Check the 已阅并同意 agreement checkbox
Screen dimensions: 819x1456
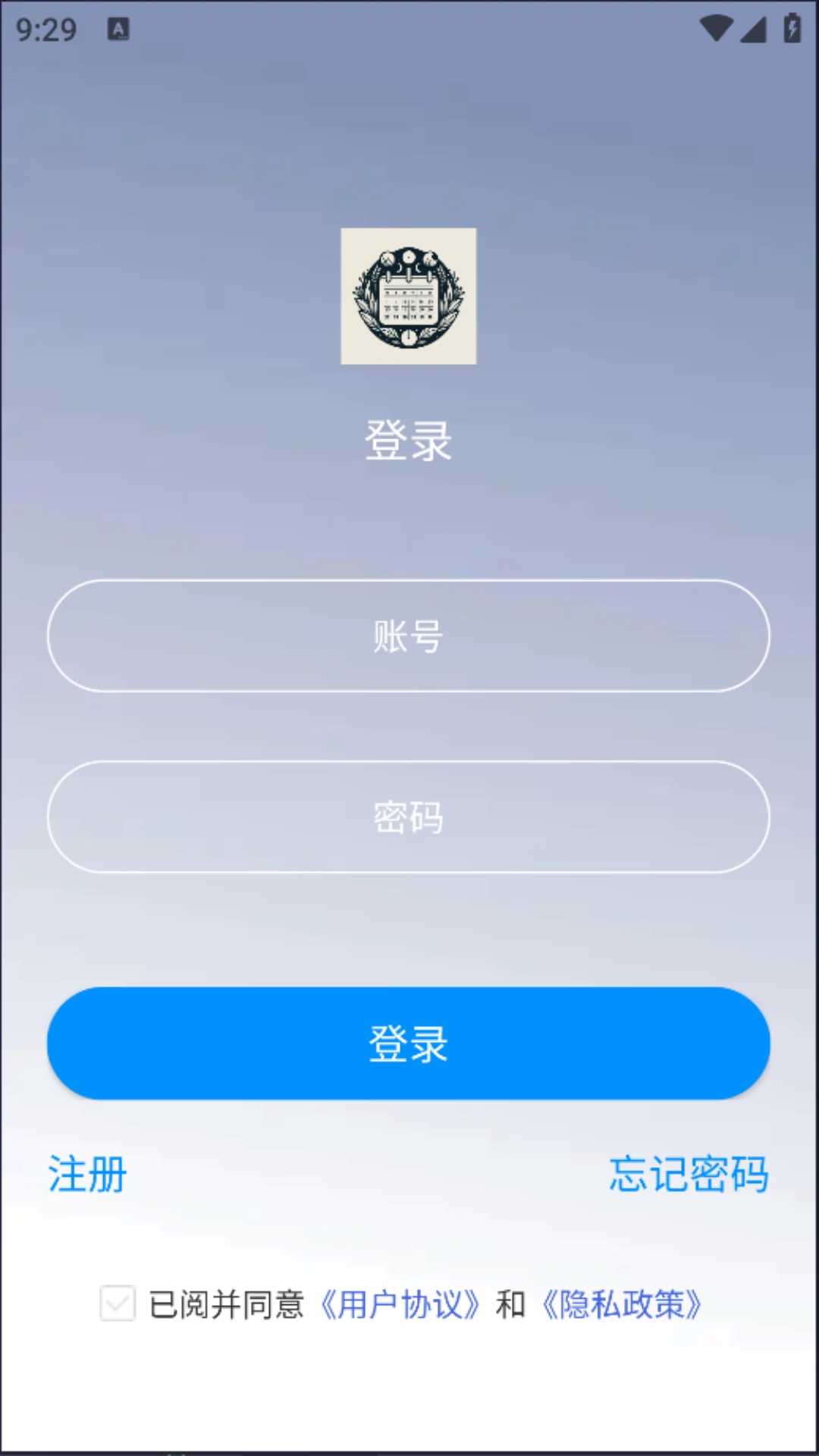tap(118, 1304)
